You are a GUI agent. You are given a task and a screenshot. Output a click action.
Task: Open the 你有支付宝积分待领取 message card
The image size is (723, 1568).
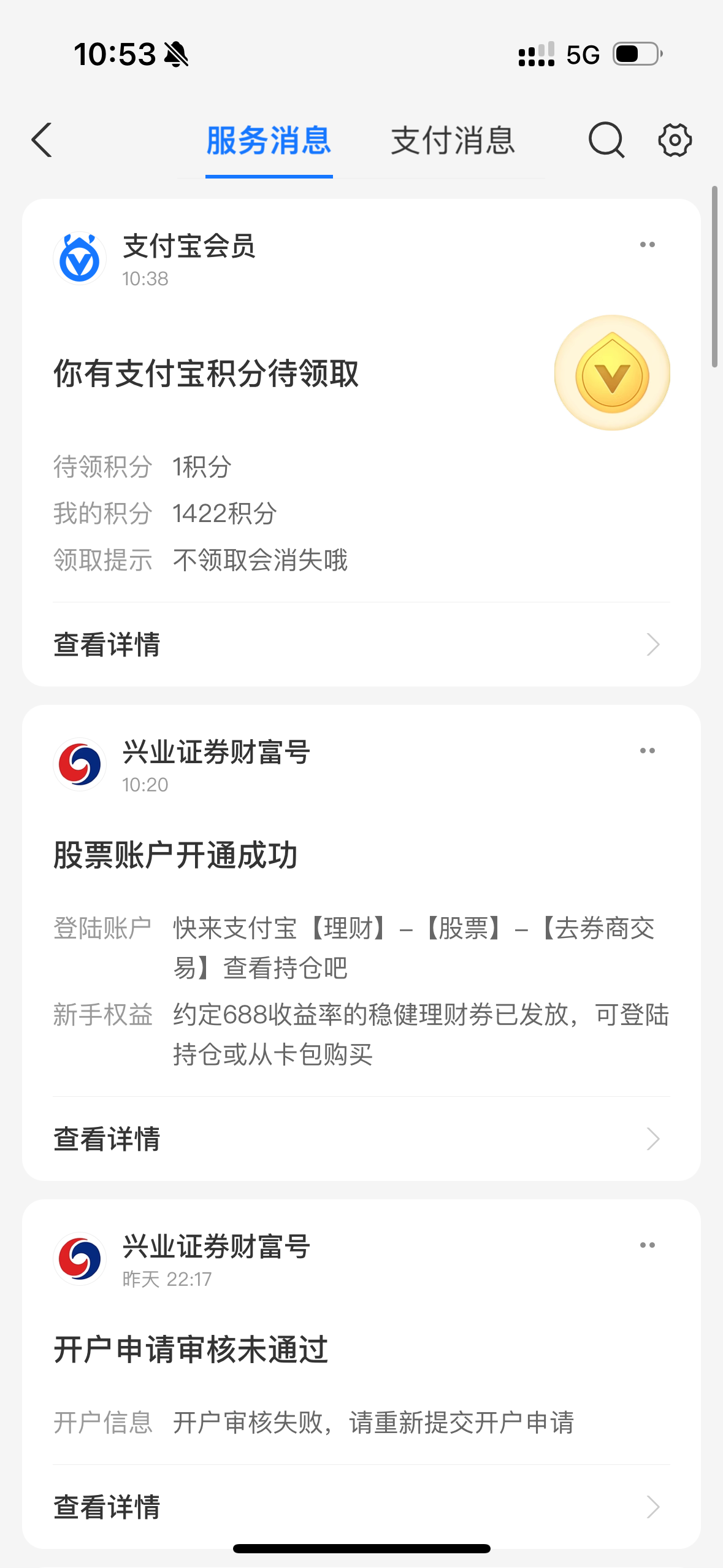tap(361, 442)
